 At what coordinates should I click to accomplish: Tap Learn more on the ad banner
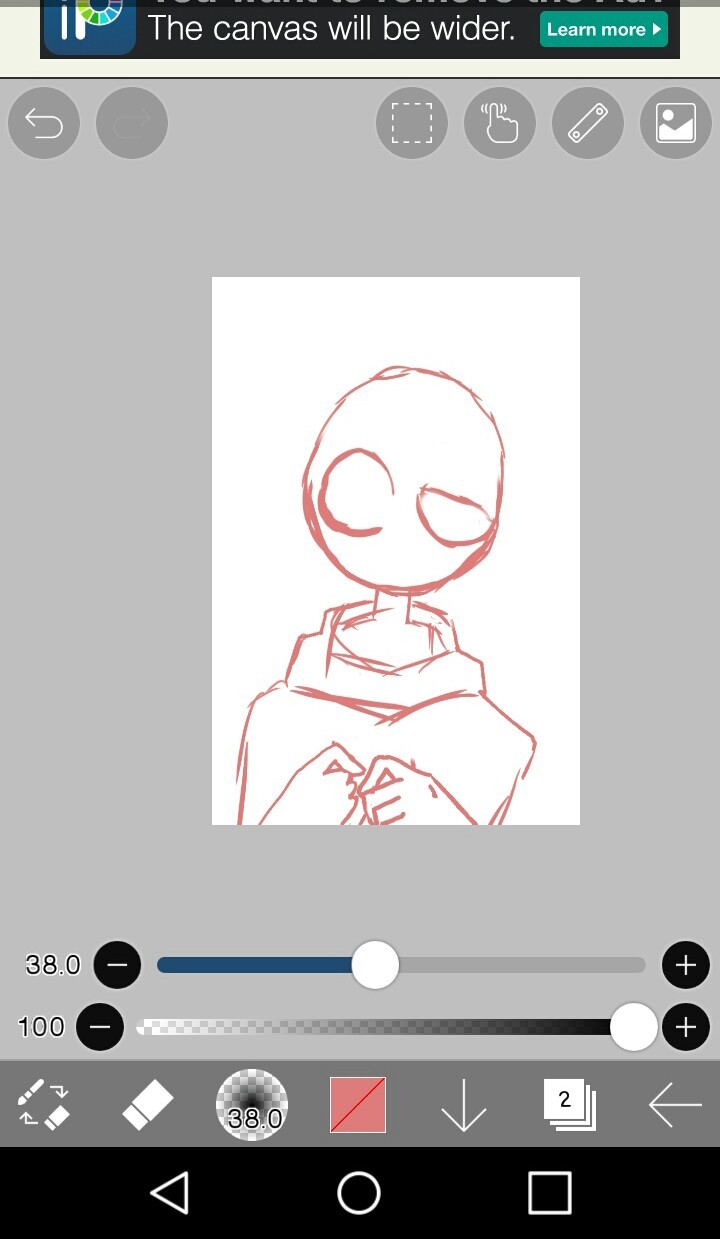pyautogui.click(x=604, y=29)
